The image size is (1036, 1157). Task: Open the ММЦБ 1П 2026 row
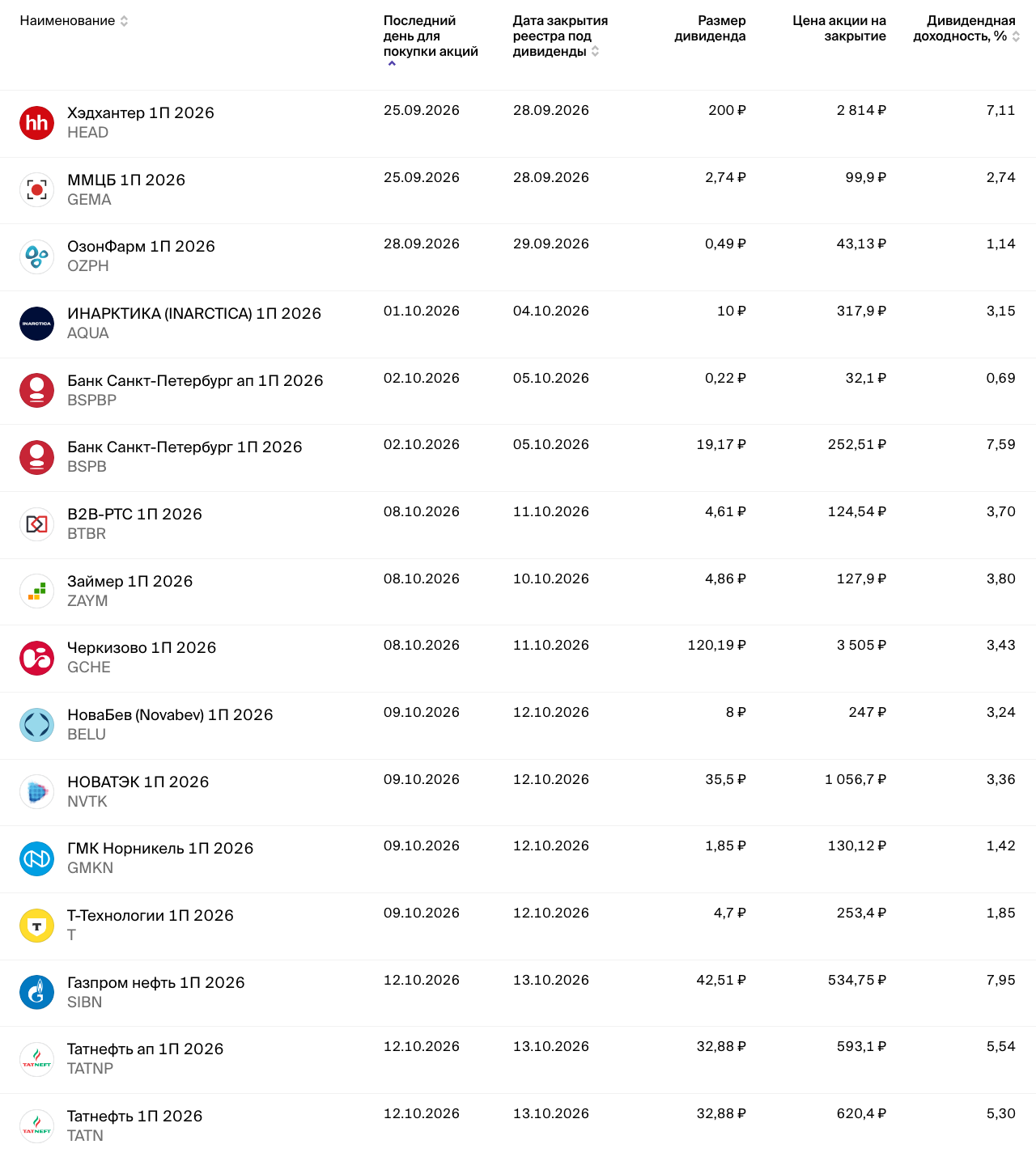pyautogui.click(x=518, y=191)
